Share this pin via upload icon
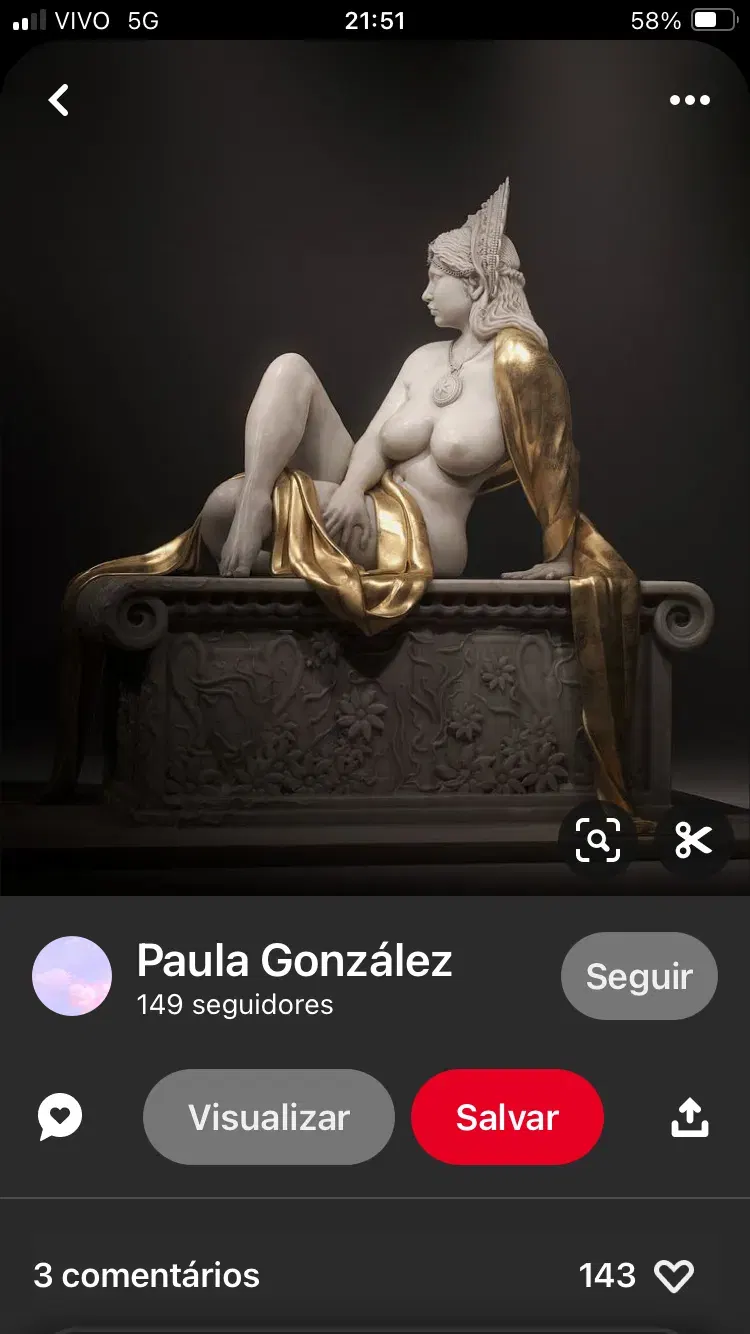750x1334 pixels. pos(689,1117)
